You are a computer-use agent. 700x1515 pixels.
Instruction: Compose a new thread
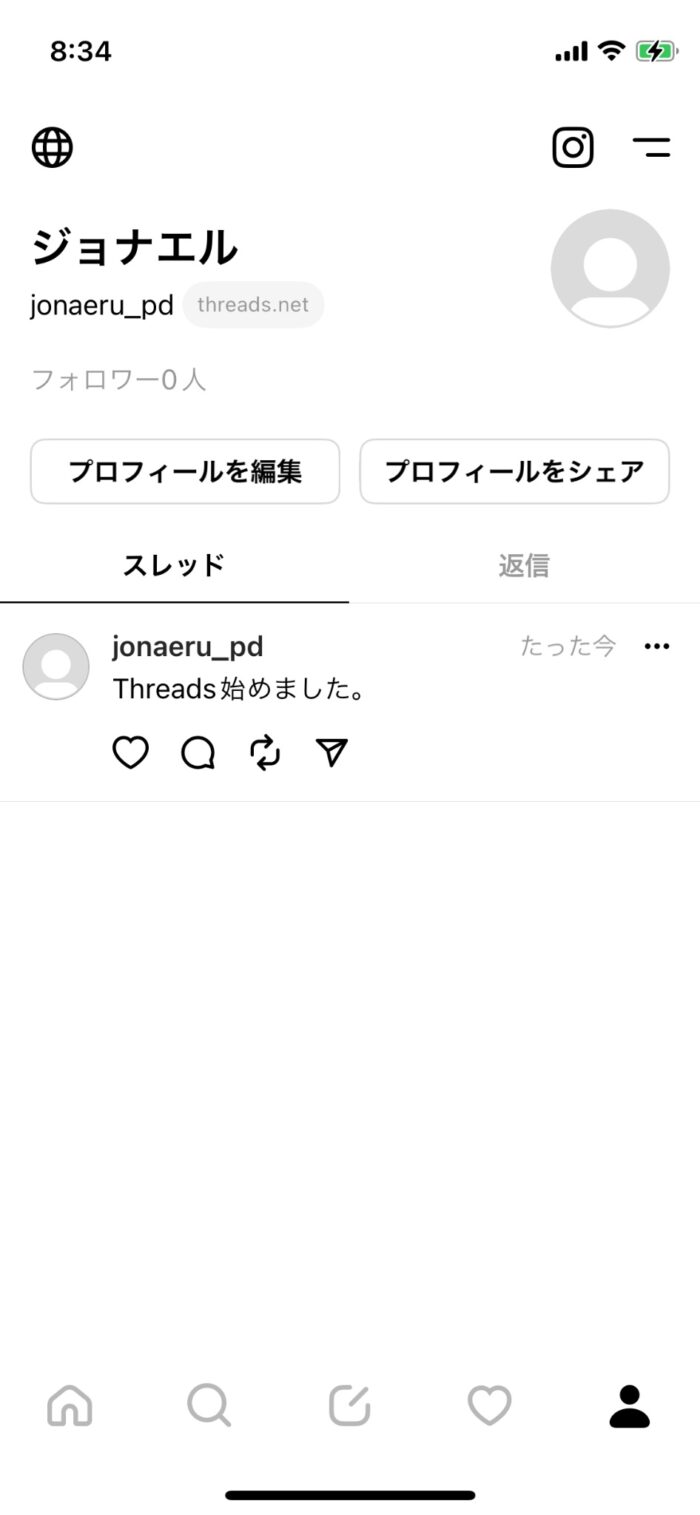point(350,1406)
